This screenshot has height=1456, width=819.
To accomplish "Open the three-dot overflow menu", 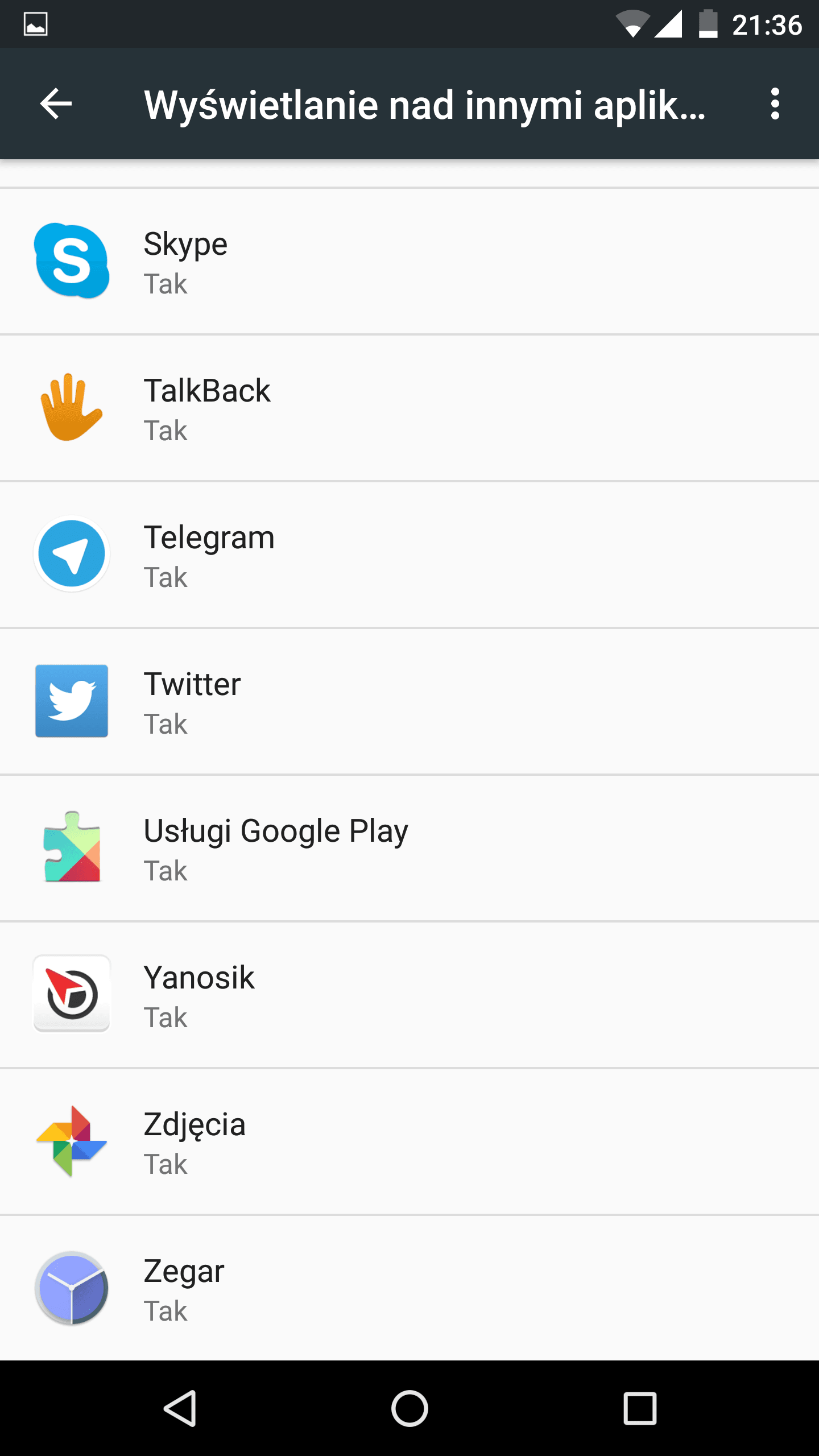I will 775,104.
